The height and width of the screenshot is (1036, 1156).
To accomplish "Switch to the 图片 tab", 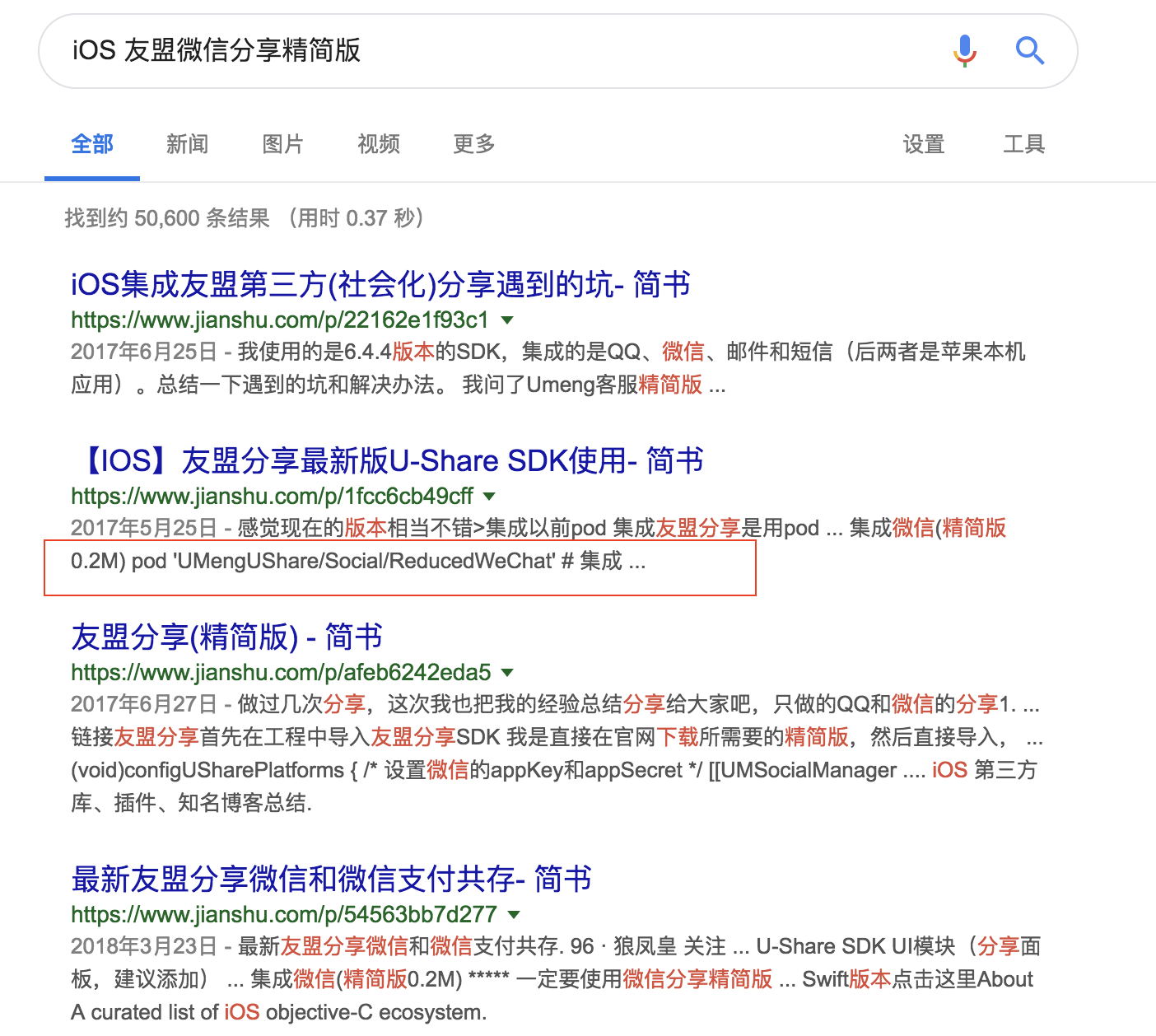I will click(x=282, y=145).
